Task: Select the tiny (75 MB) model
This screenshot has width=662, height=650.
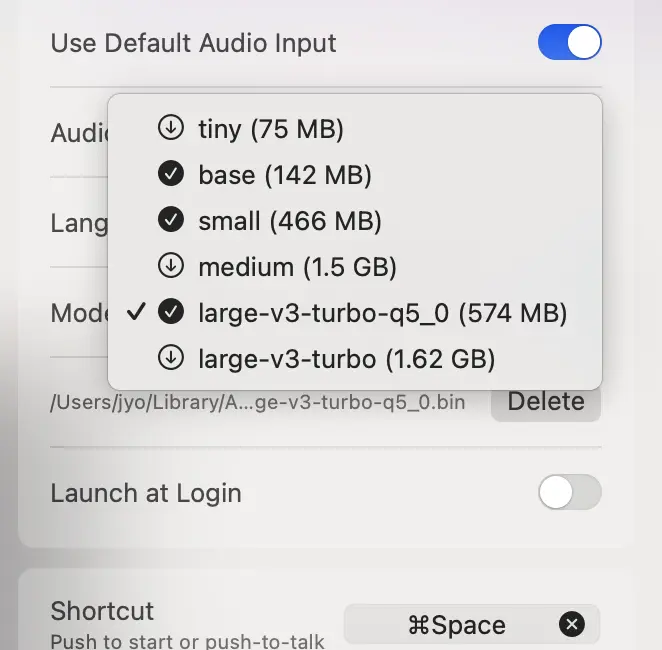Action: 270,129
